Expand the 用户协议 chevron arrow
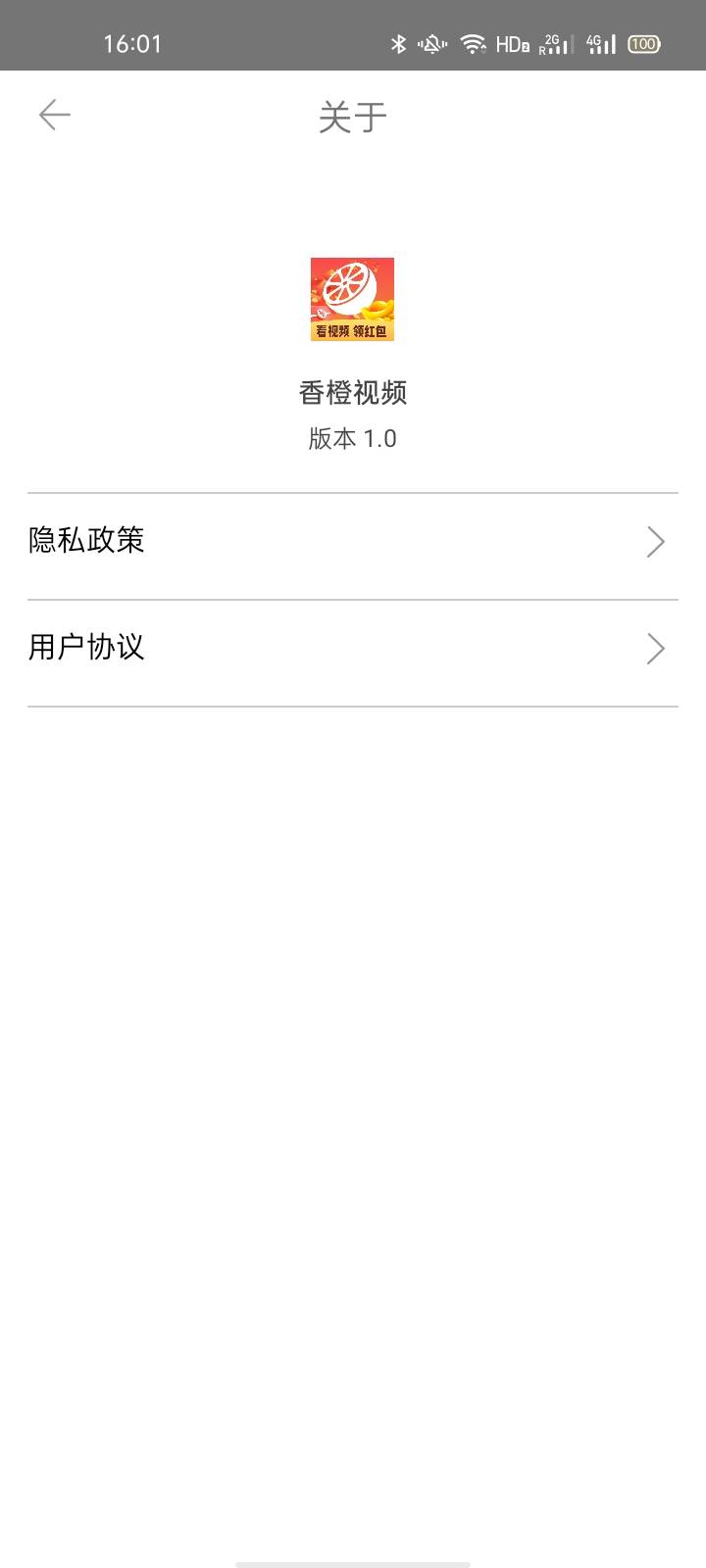Image resolution: width=706 pixels, height=1568 pixels. pyautogui.click(x=656, y=648)
